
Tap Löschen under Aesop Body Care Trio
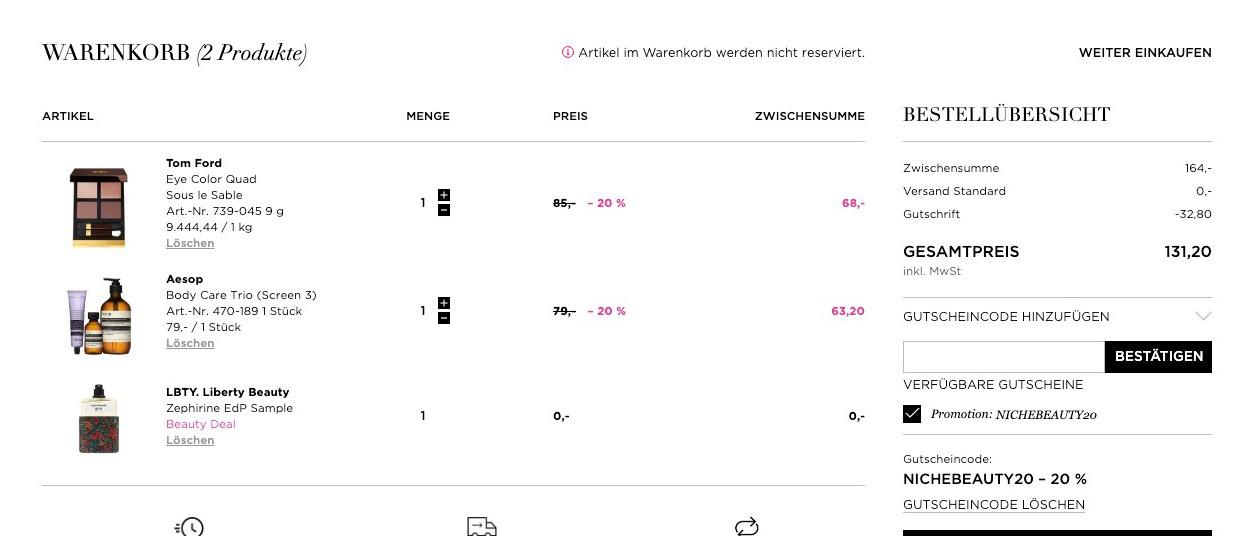(190, 343)
